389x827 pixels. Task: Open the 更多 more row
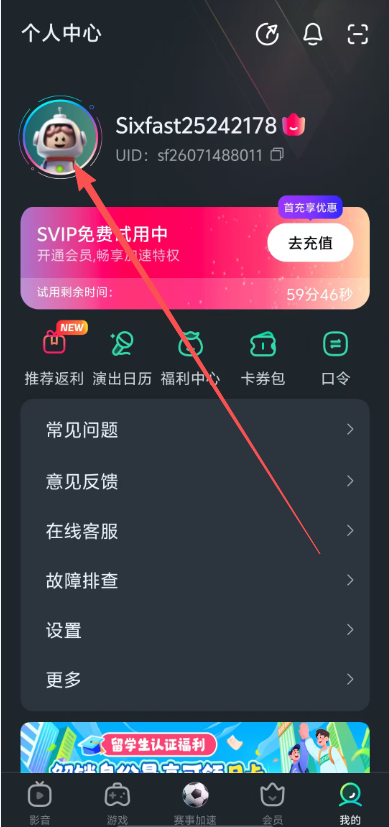click(195, 679)
